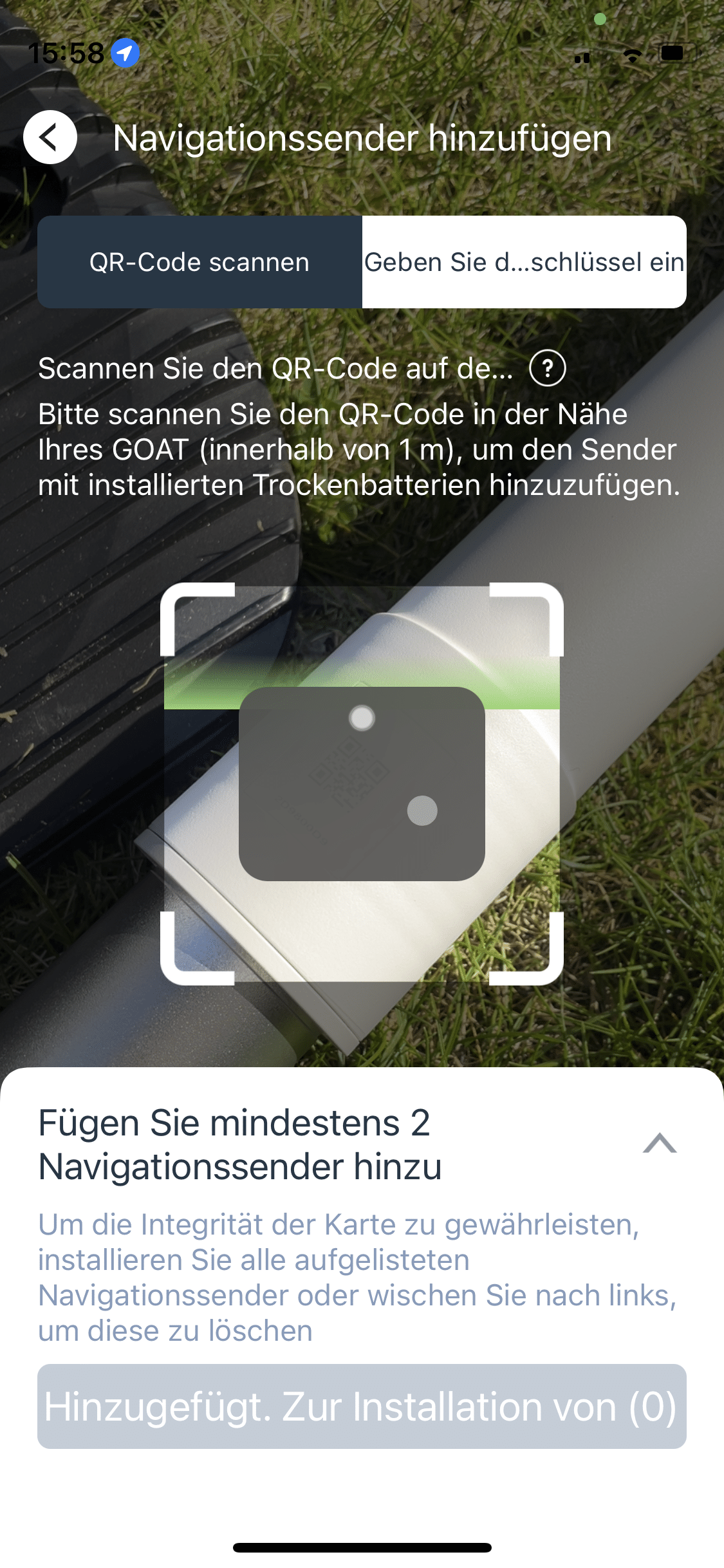724x1568 pixels.
Task: Select the QR-Code scannen tab
Action: coord(200,262)
